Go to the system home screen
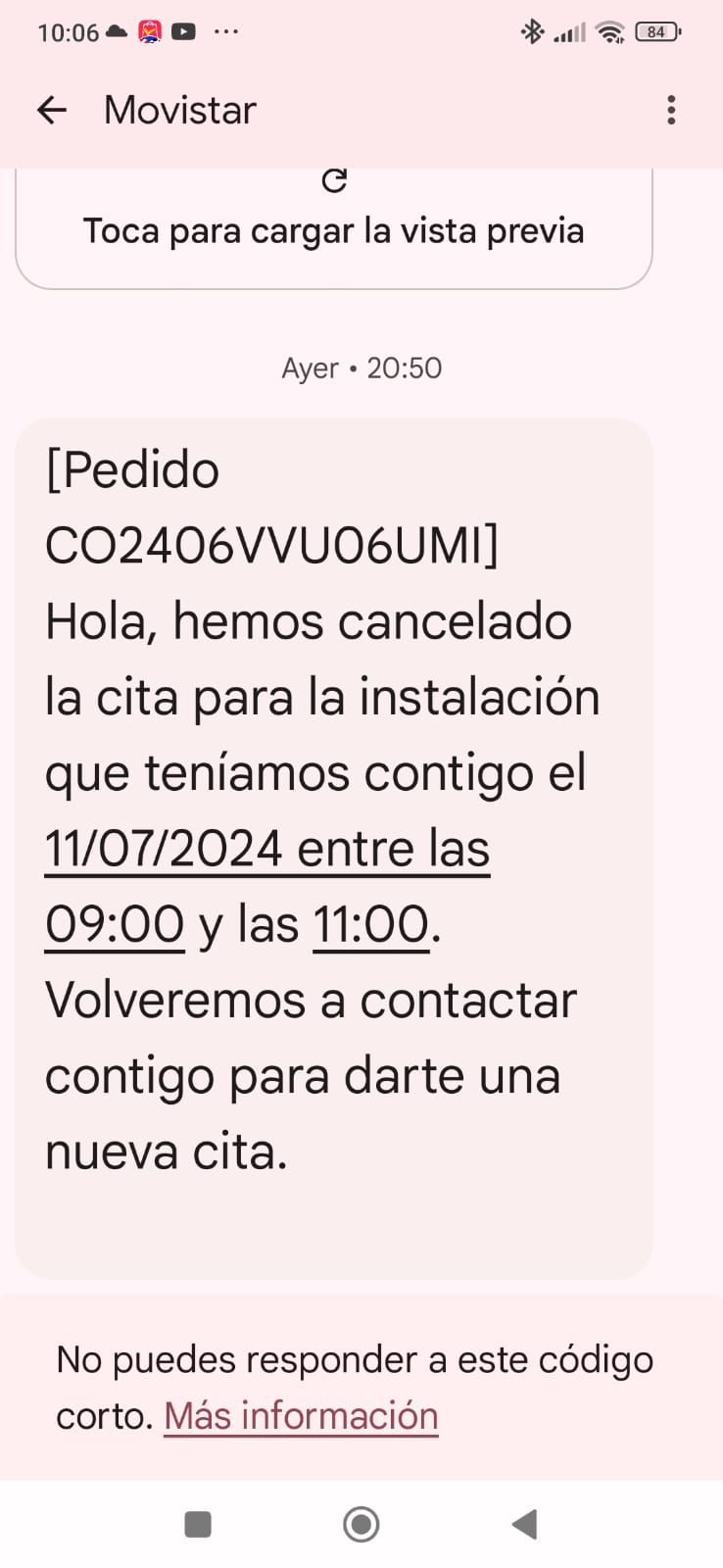The image size is (723, 1568). coord(361,1524)
